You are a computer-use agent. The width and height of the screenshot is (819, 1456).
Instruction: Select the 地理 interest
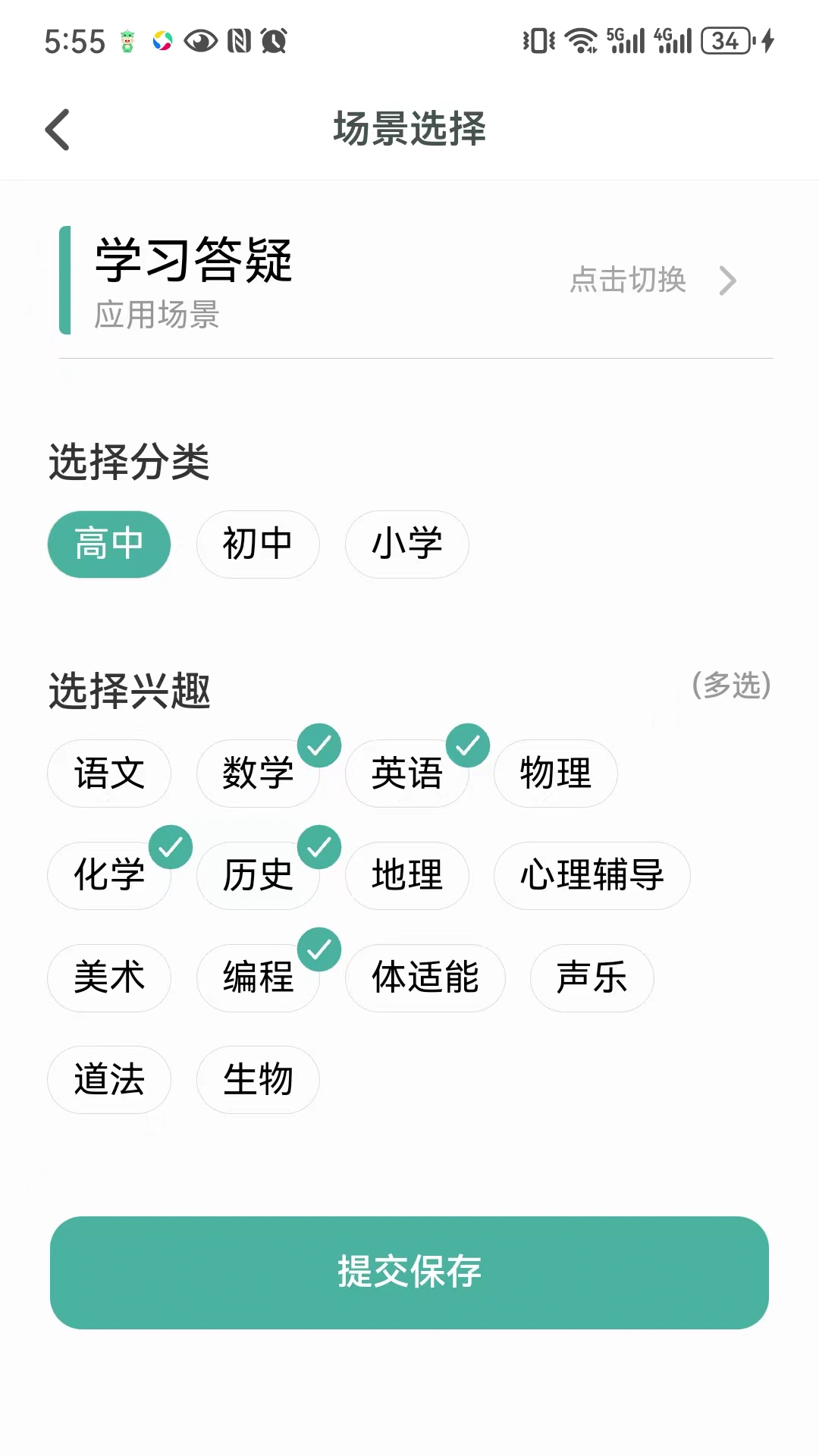406,876
